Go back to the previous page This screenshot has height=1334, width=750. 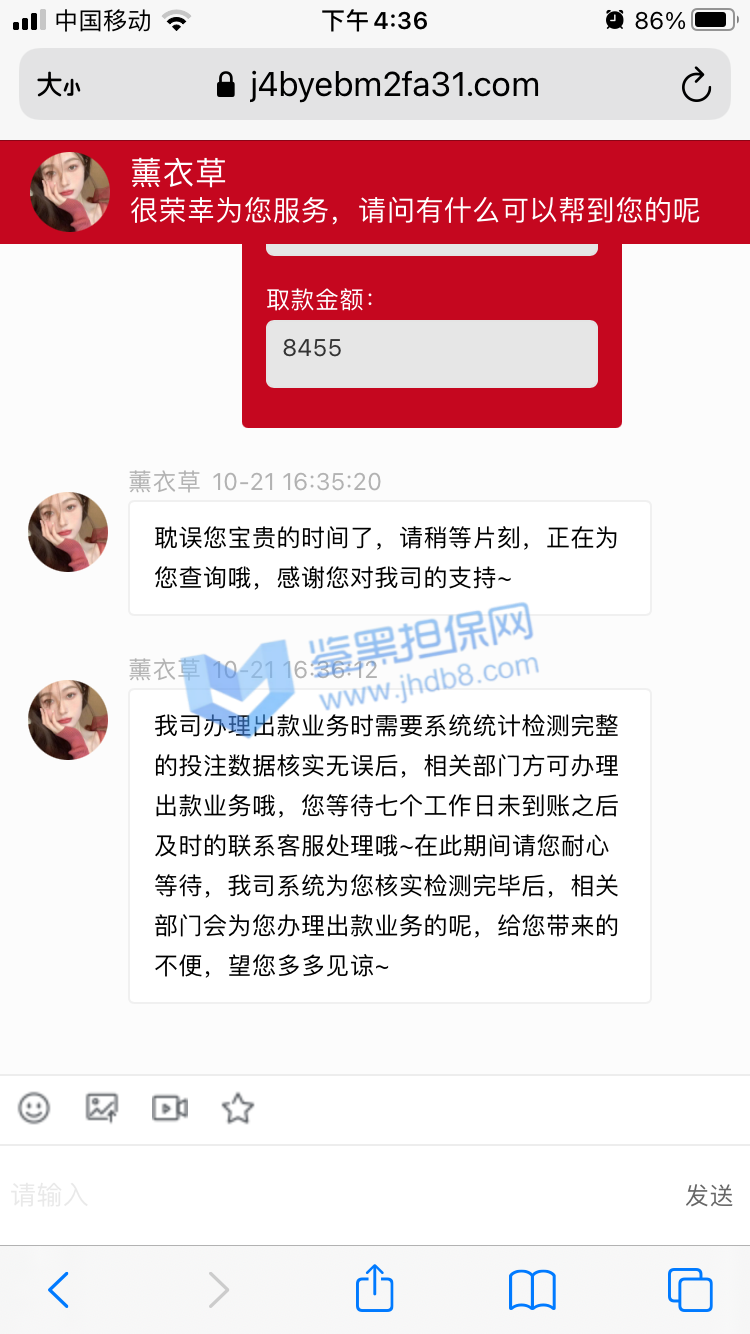click(59, 1290)
